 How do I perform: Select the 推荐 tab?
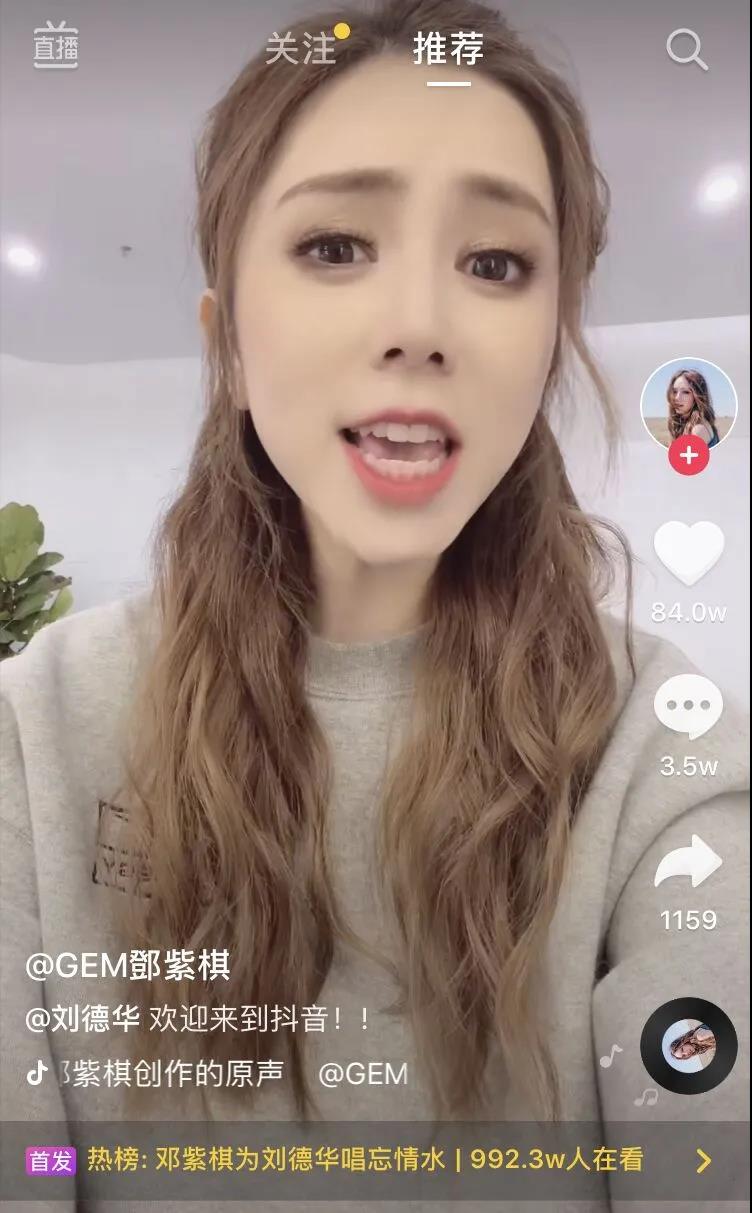coord(448,48)
